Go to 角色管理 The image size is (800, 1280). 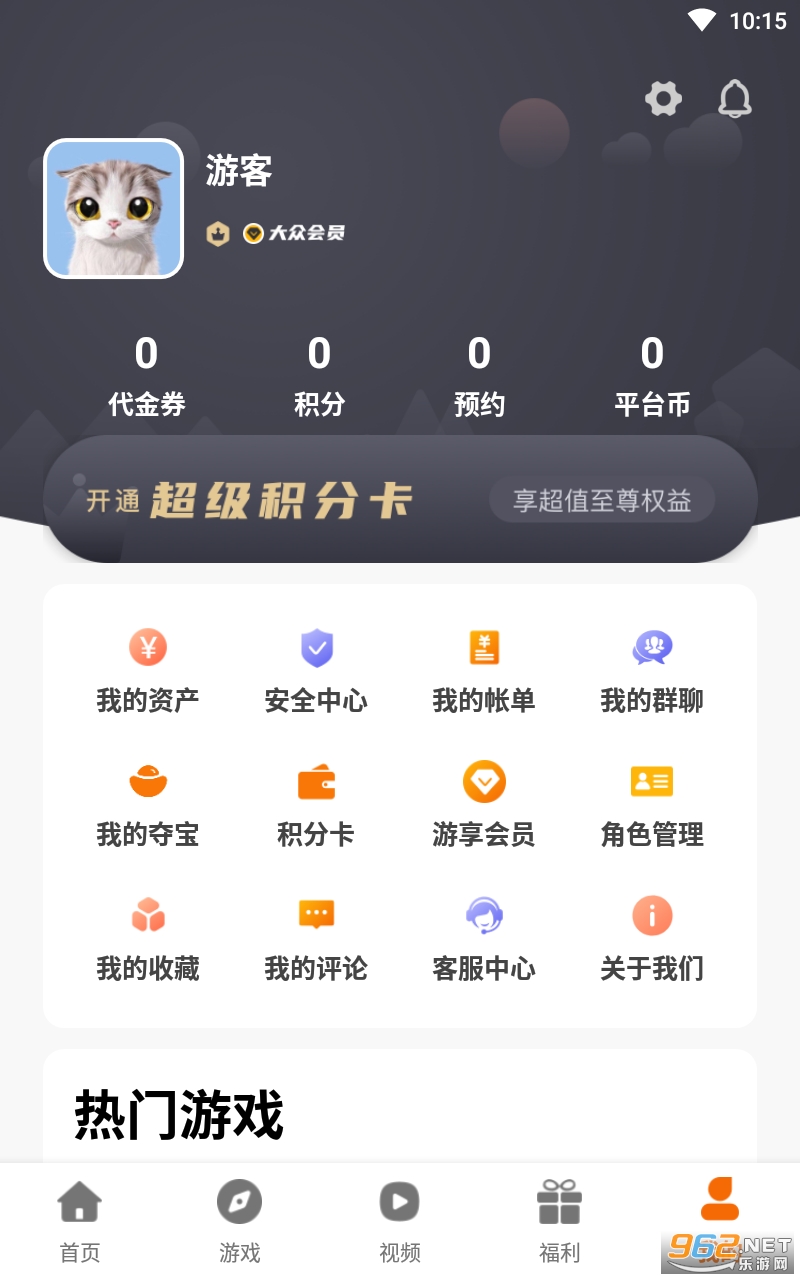pos(652,806)
